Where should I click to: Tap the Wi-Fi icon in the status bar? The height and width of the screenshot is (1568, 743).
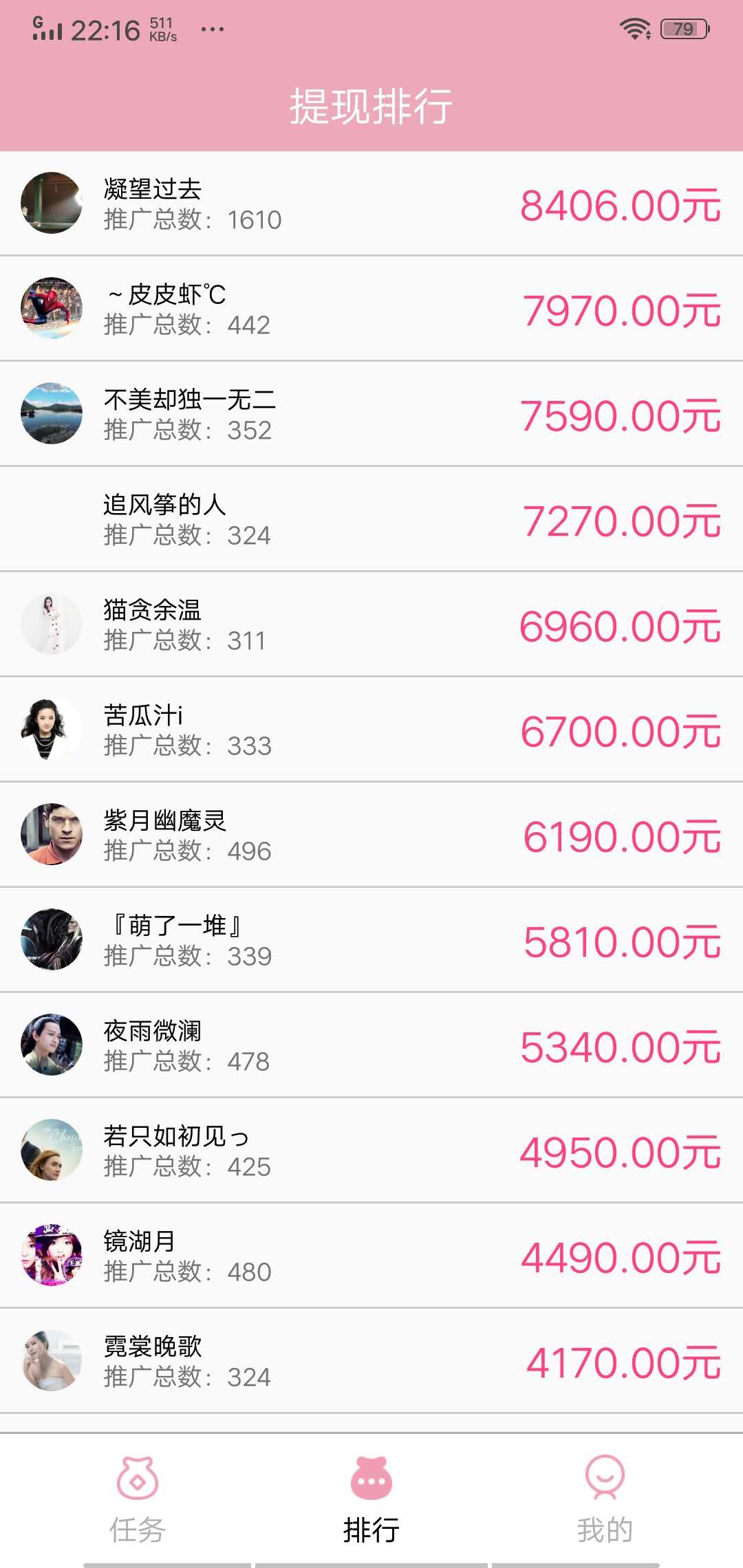[636, 28]
